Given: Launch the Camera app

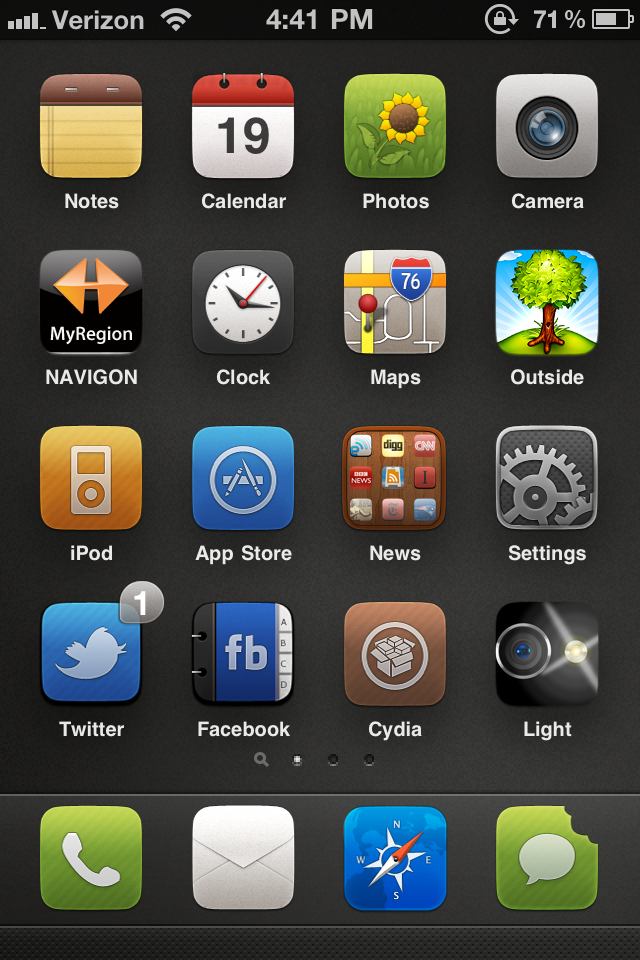Looking at the screenshot, I should click(x=547, y=127).
